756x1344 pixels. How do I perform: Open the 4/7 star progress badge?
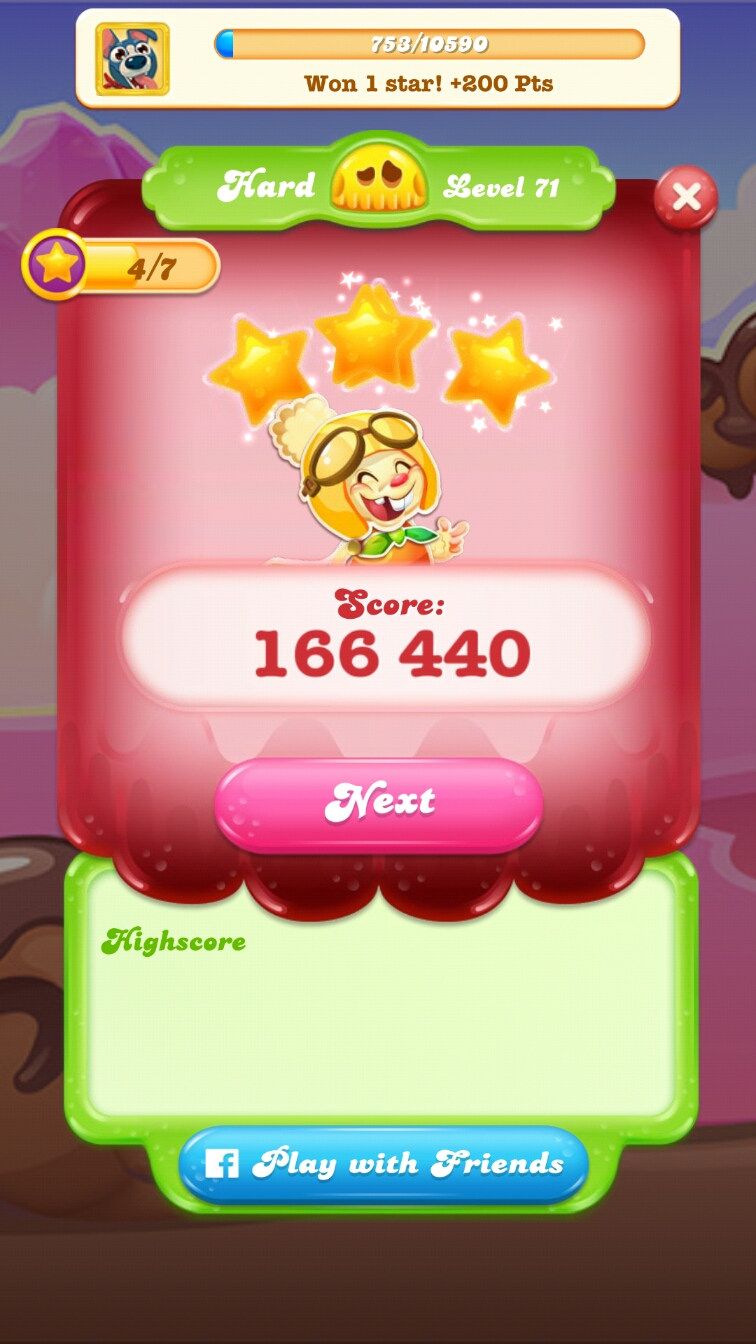pos(122,266)
